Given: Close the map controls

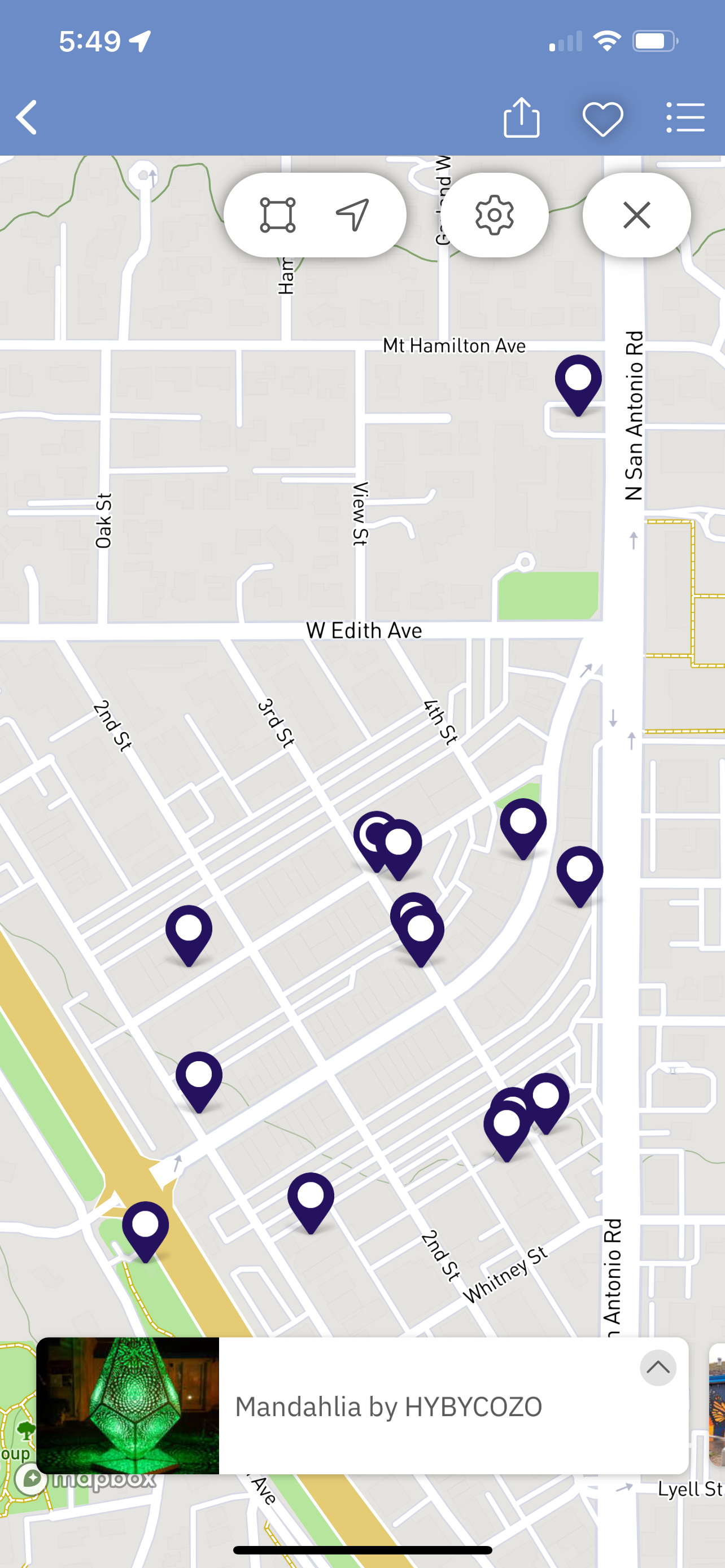Looking at the screenshot, I should [x=637, y=215].
